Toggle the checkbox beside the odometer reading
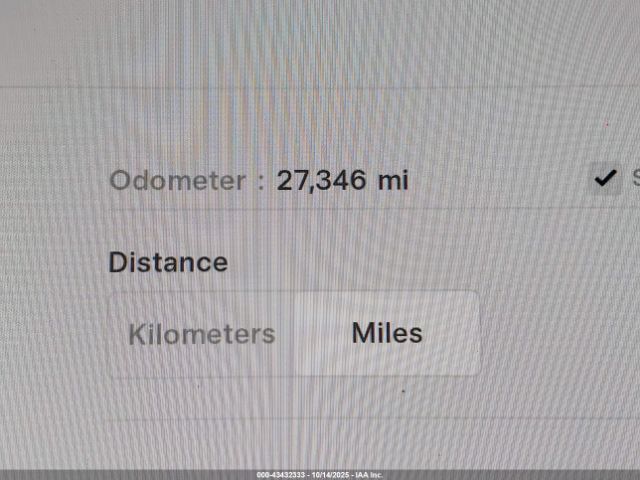 click(x=605, y=179)
